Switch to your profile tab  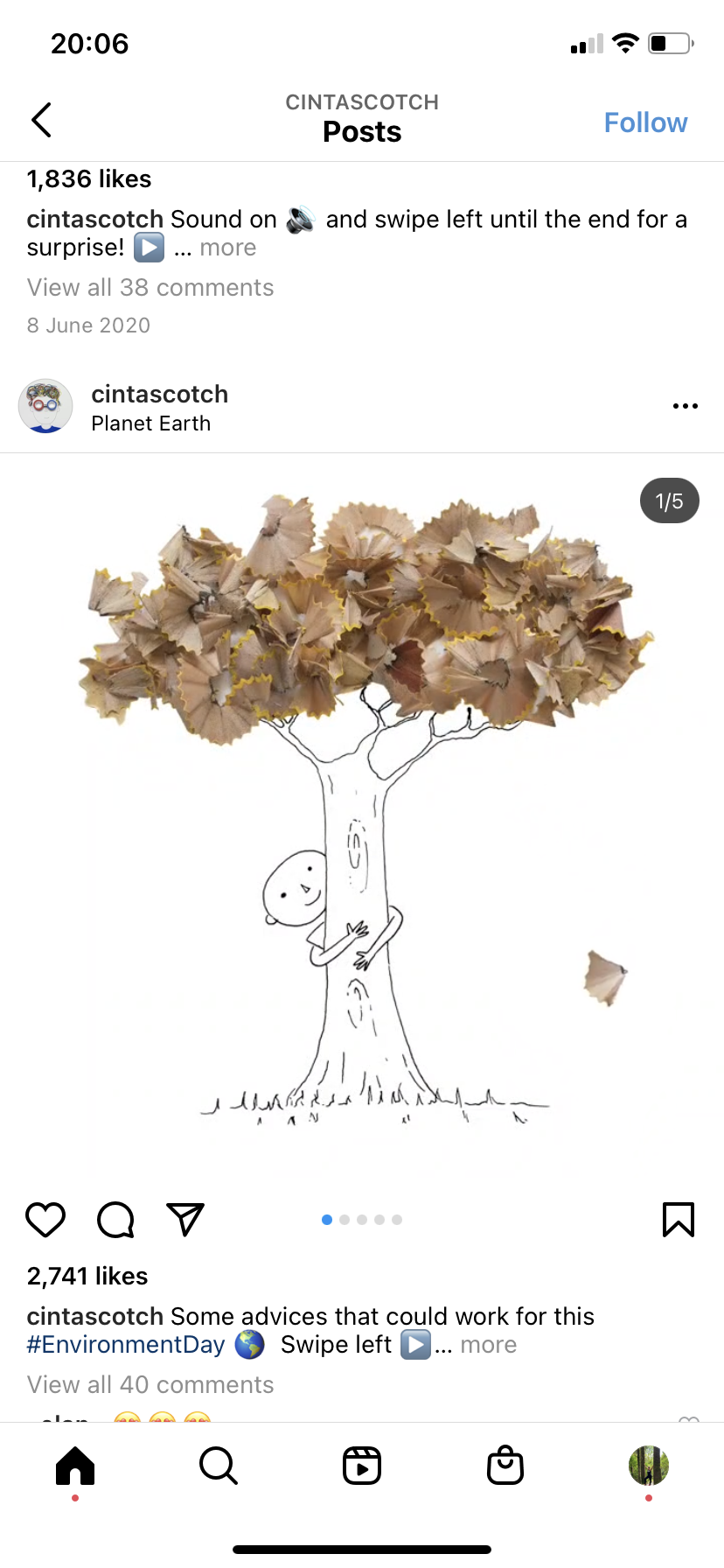648,1466
